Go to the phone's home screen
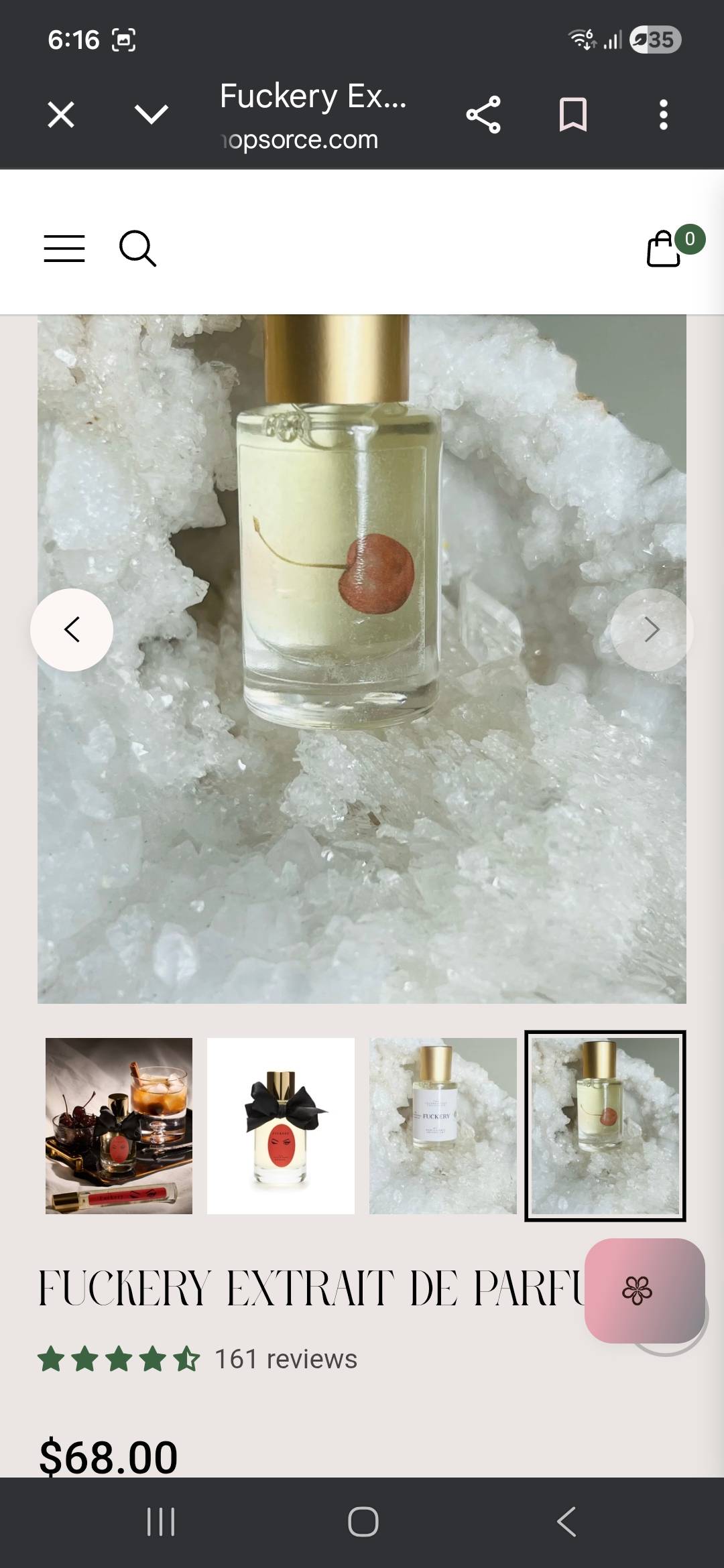724x1568 pixels. pyautogui.click(x=363, y=1522)
